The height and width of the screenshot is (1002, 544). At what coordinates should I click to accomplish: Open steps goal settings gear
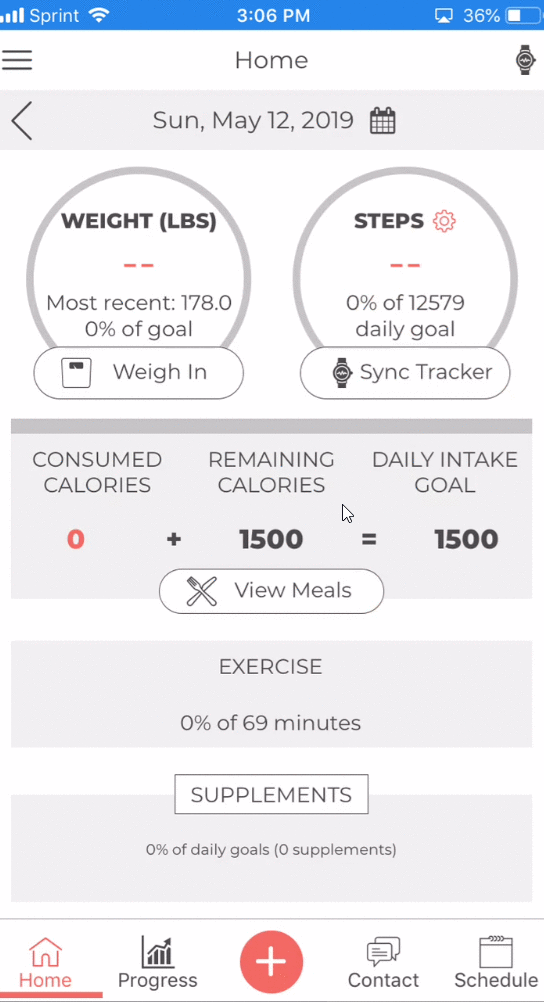click(444, 221)
